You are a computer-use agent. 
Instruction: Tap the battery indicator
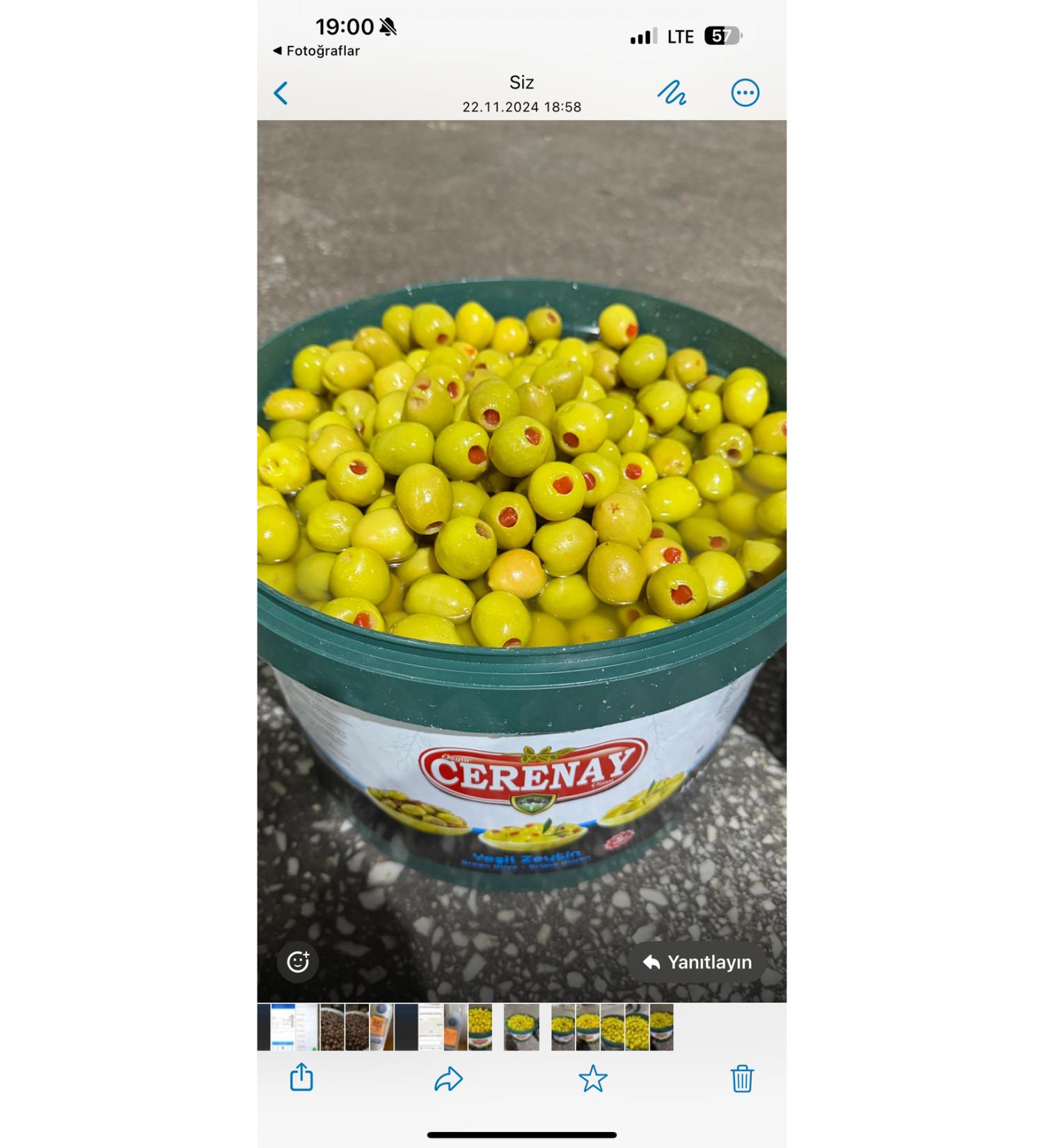coord(725,35)
